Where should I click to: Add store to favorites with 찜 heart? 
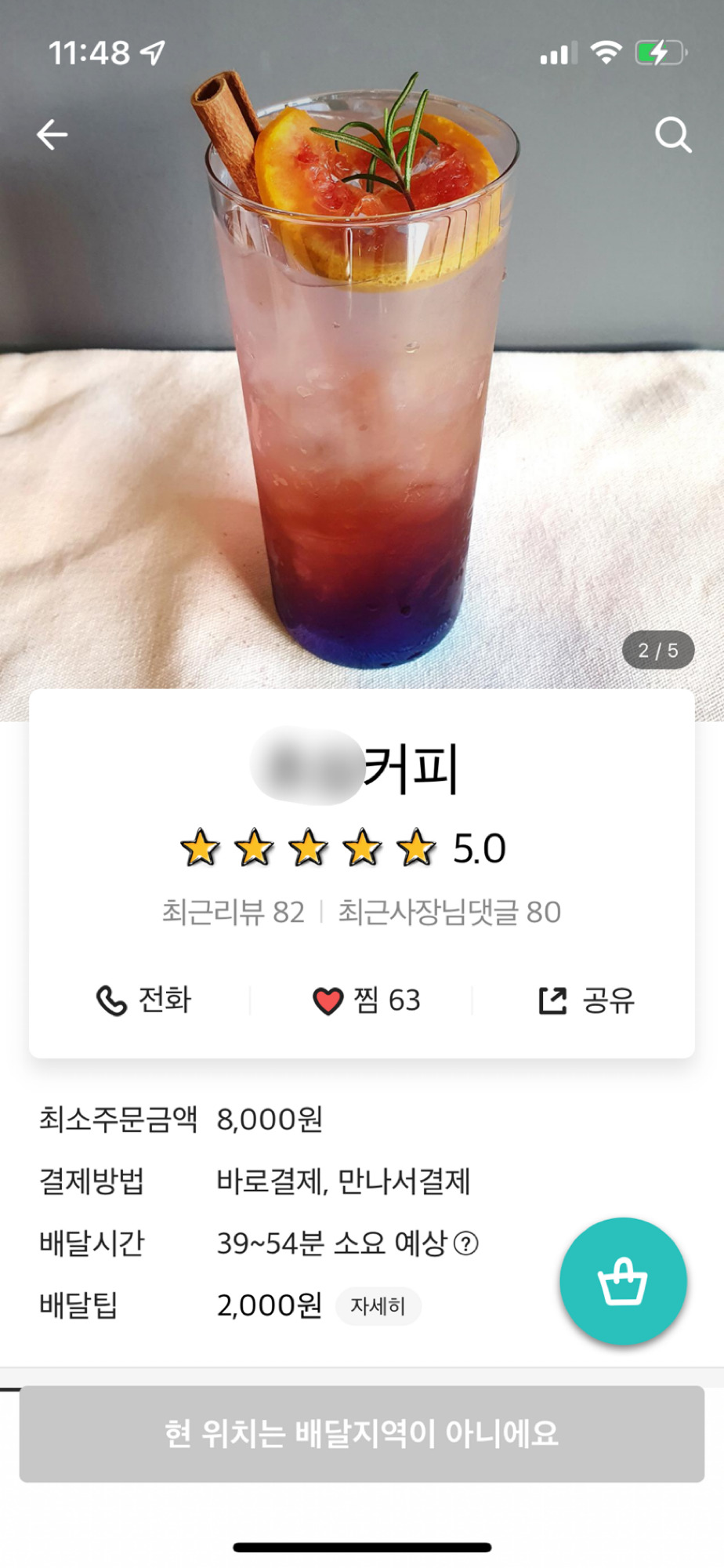367,1000
